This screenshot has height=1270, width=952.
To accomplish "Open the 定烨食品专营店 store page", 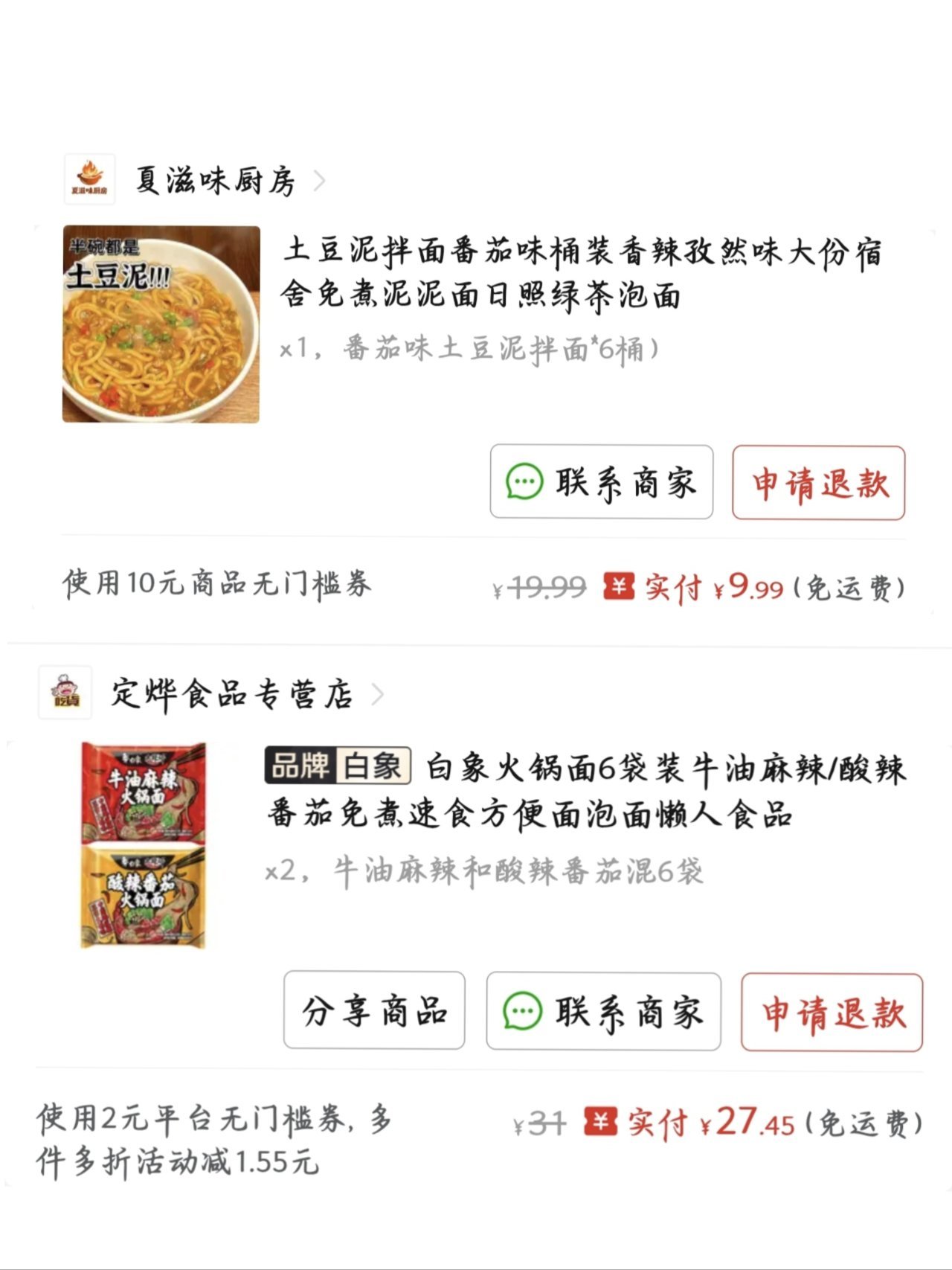I will click(231, 694).
